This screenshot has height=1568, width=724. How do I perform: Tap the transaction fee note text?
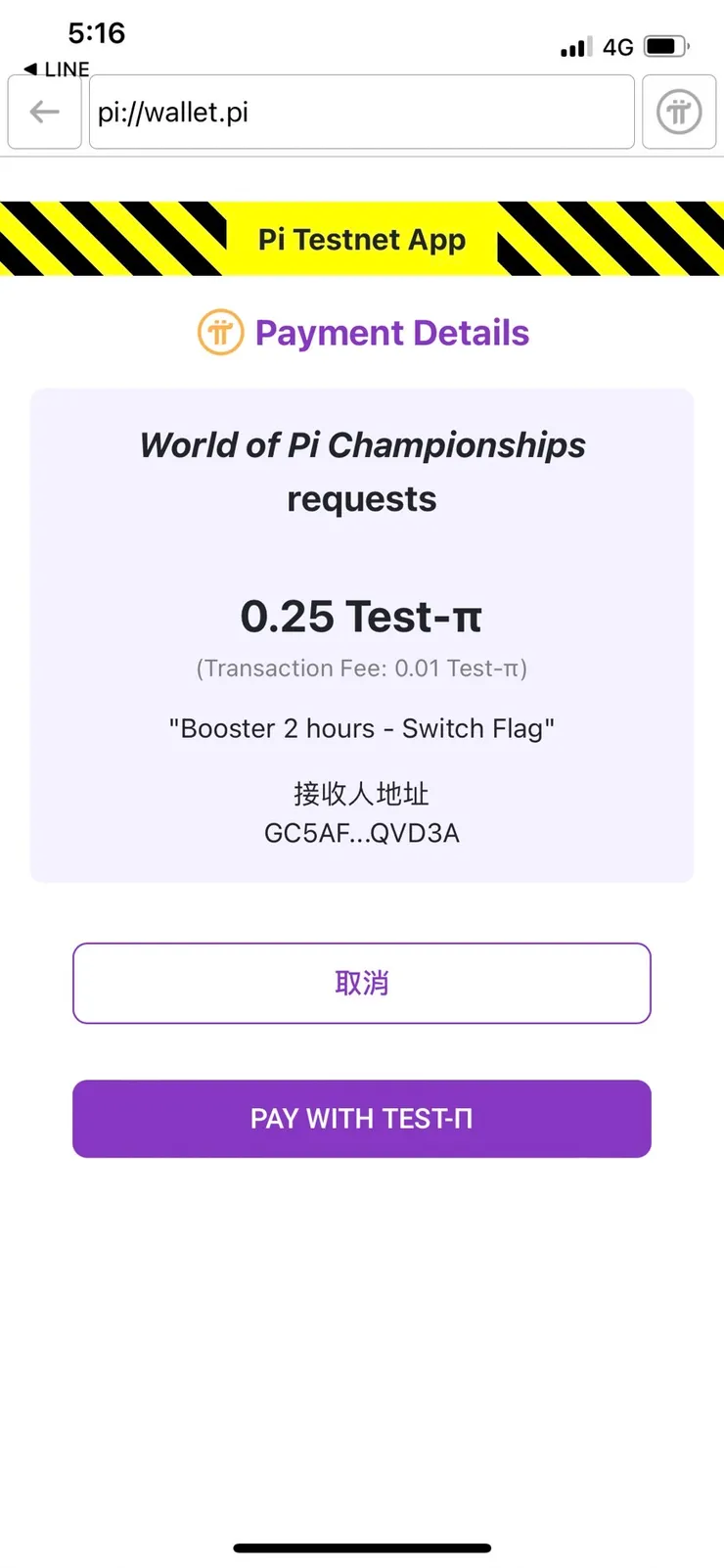362,669
